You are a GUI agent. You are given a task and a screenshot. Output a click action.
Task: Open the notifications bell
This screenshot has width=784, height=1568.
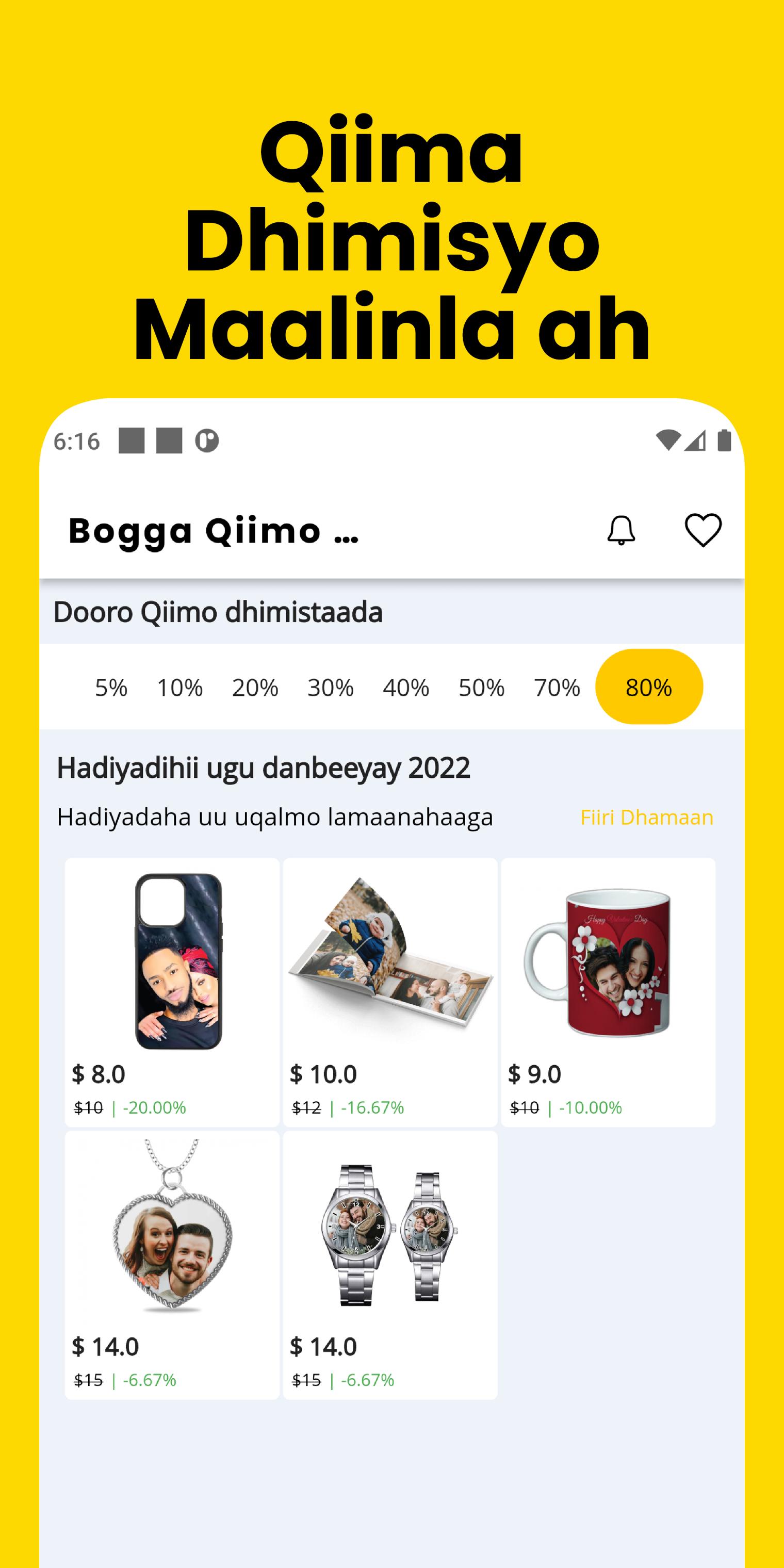coord(621,530)
